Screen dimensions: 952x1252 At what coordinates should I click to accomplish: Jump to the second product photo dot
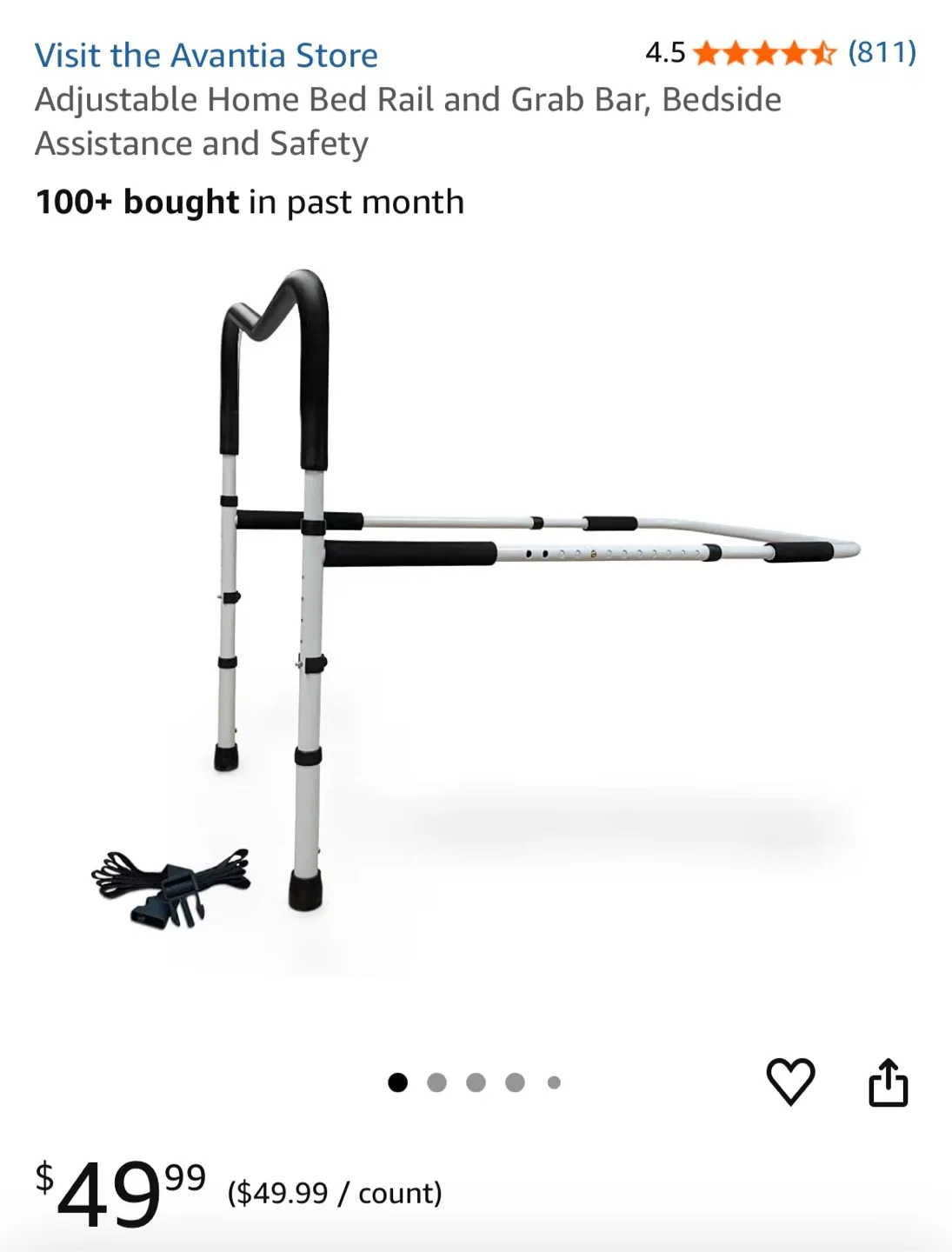coord(436,1082)
